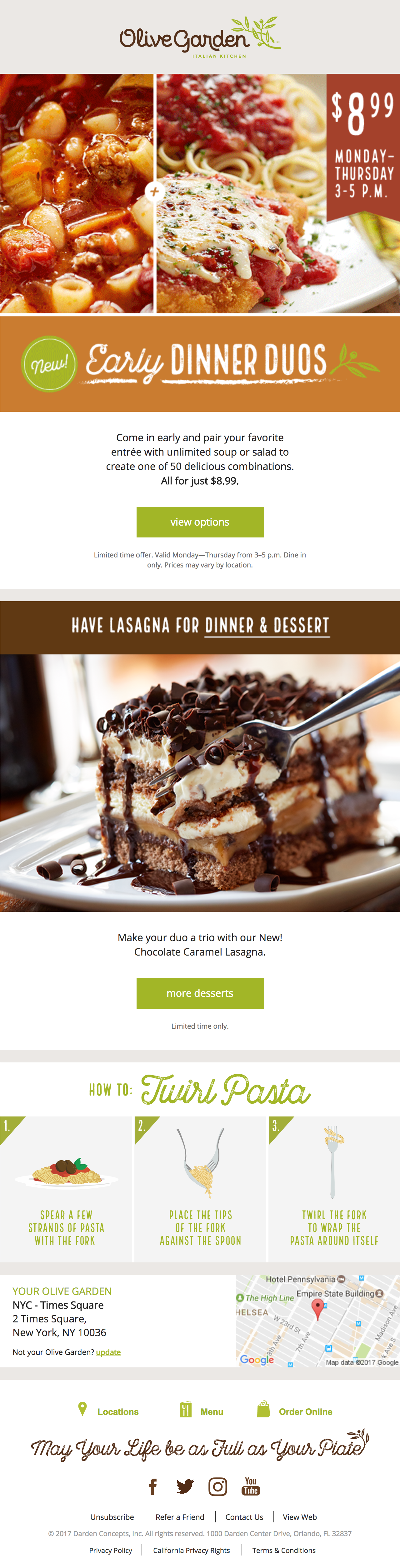The width and height of the screenshot is (400, 1568).
Task: Update your Olive Garden location
Action: [x=108, y=1352]
